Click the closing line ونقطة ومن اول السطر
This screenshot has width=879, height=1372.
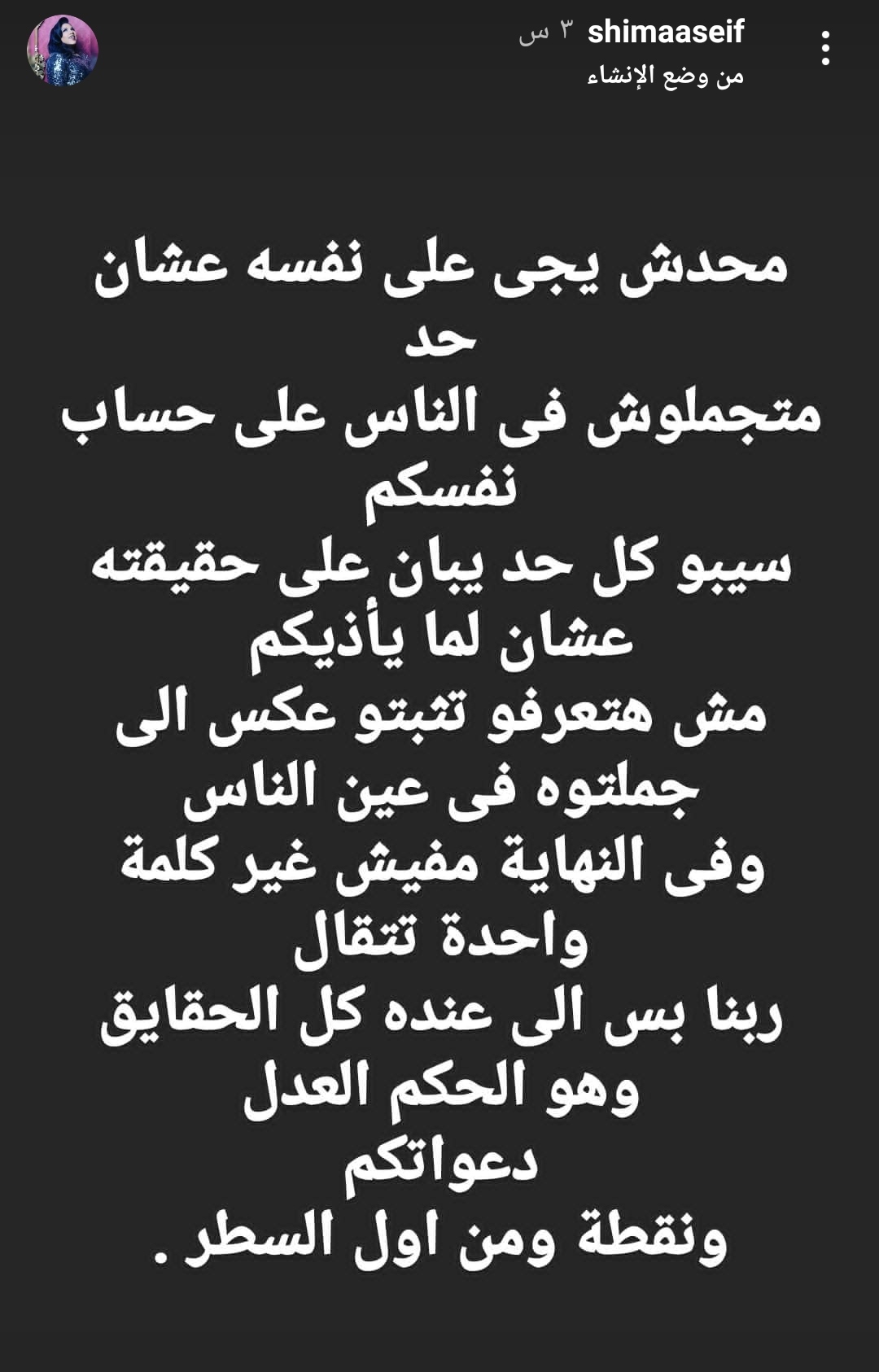coord(439,1237)
